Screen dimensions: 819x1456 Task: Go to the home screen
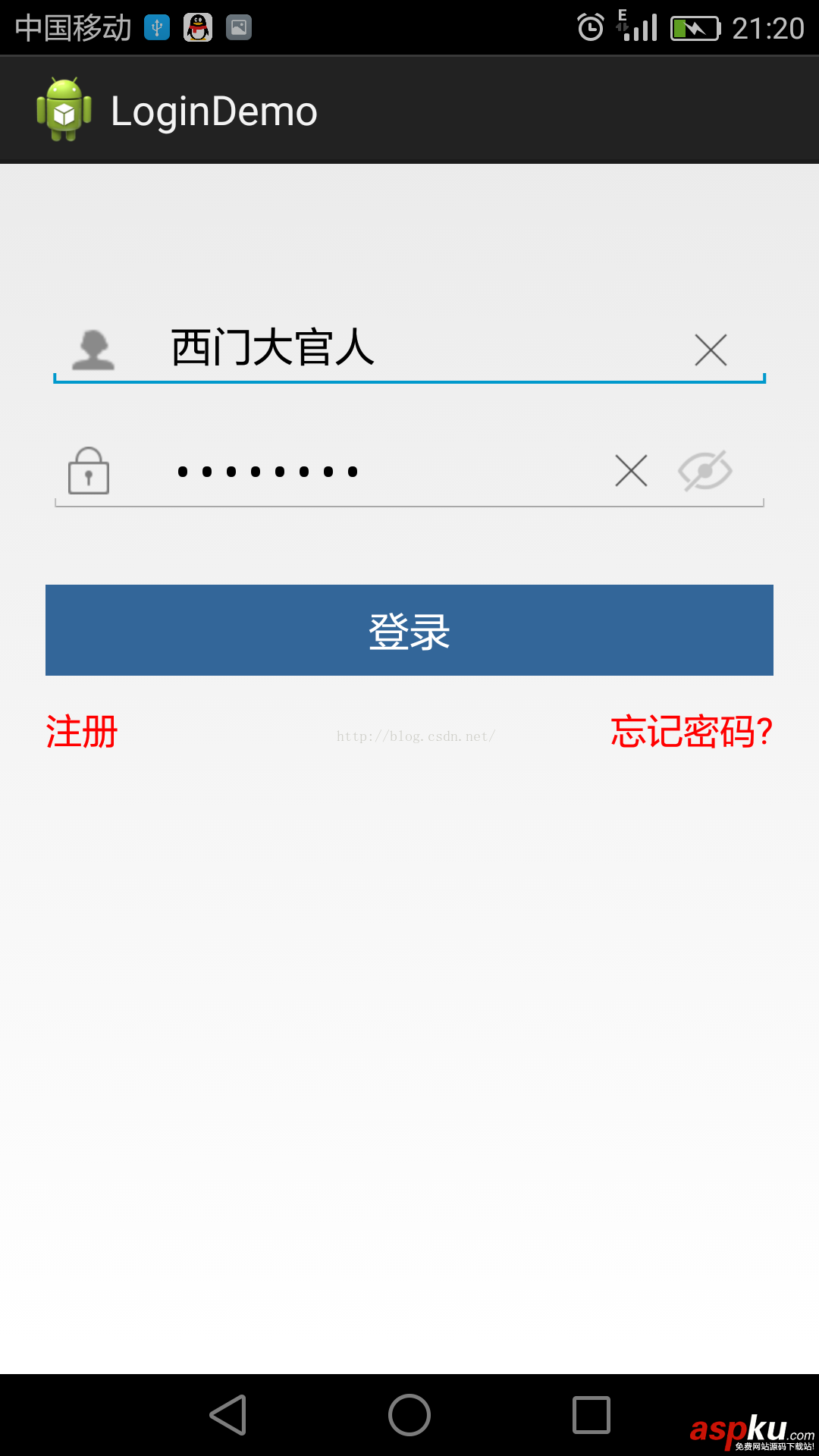coord(409,1415)
